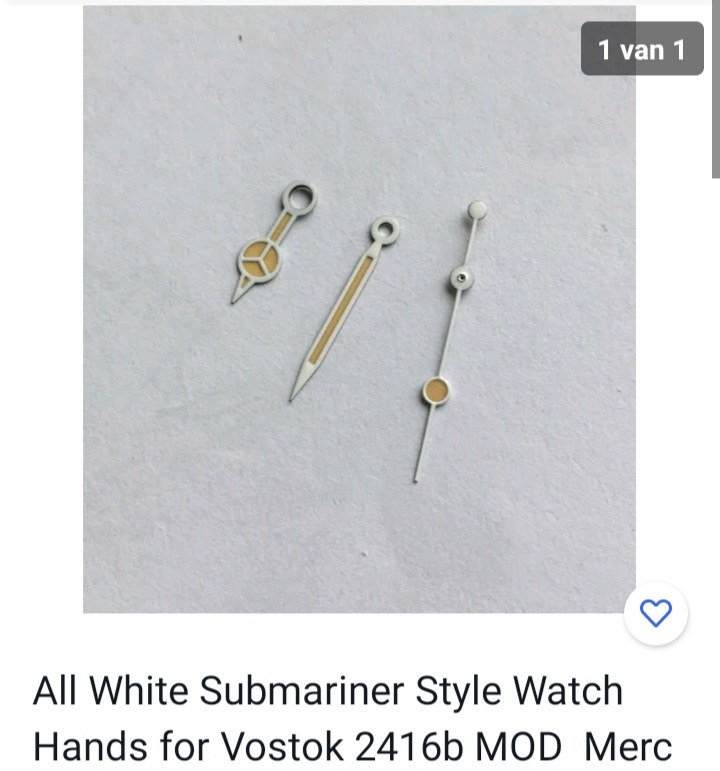Open the watch hands product photo
The image size is (720, 771).
[x=359, y=310]
